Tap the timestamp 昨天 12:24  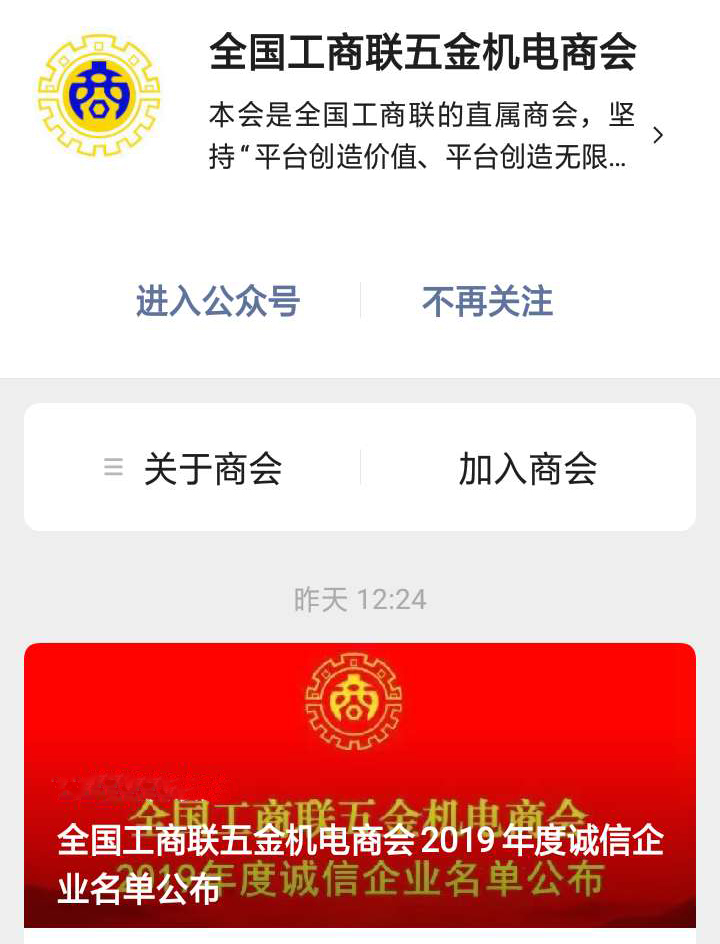click(360, 600)
